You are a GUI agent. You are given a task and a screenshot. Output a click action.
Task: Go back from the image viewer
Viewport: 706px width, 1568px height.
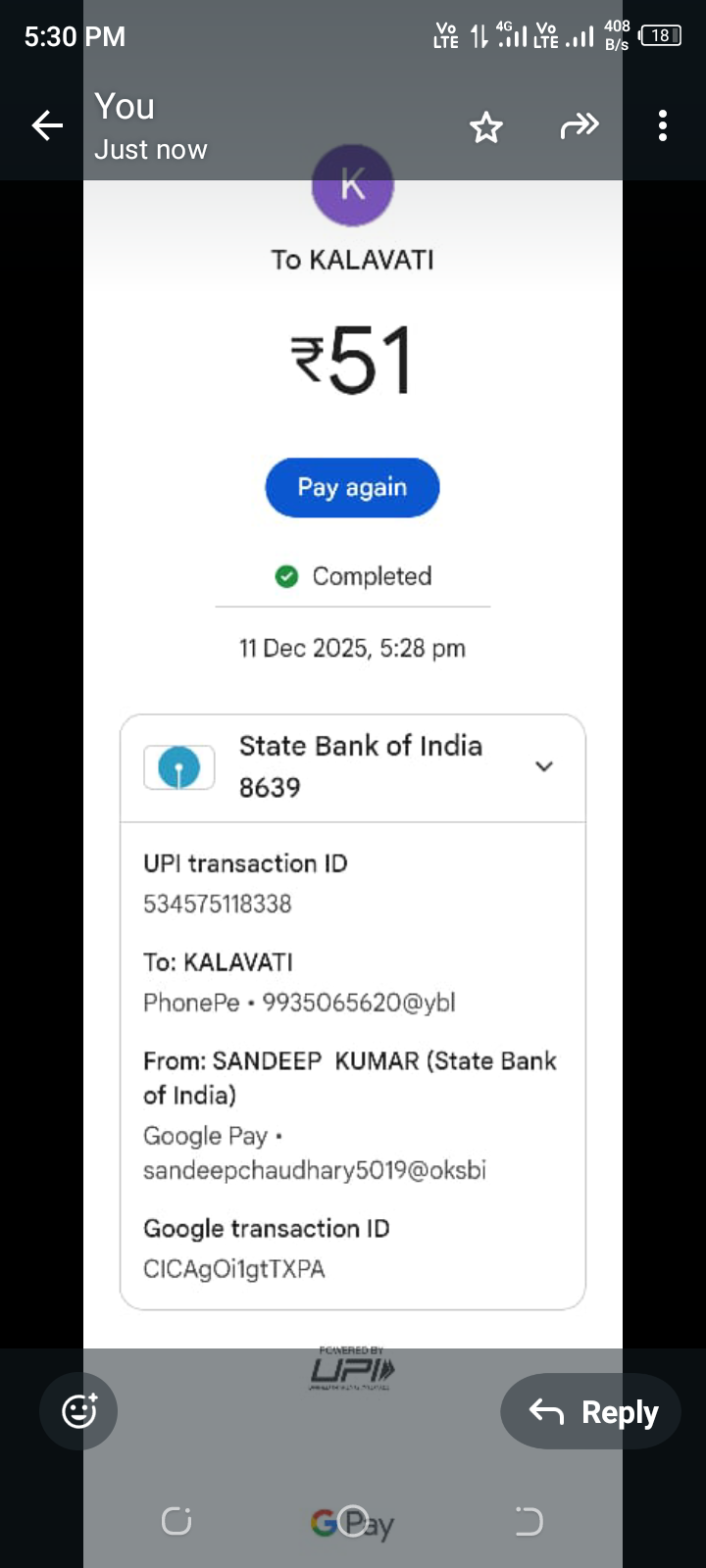tap(47, 125)
